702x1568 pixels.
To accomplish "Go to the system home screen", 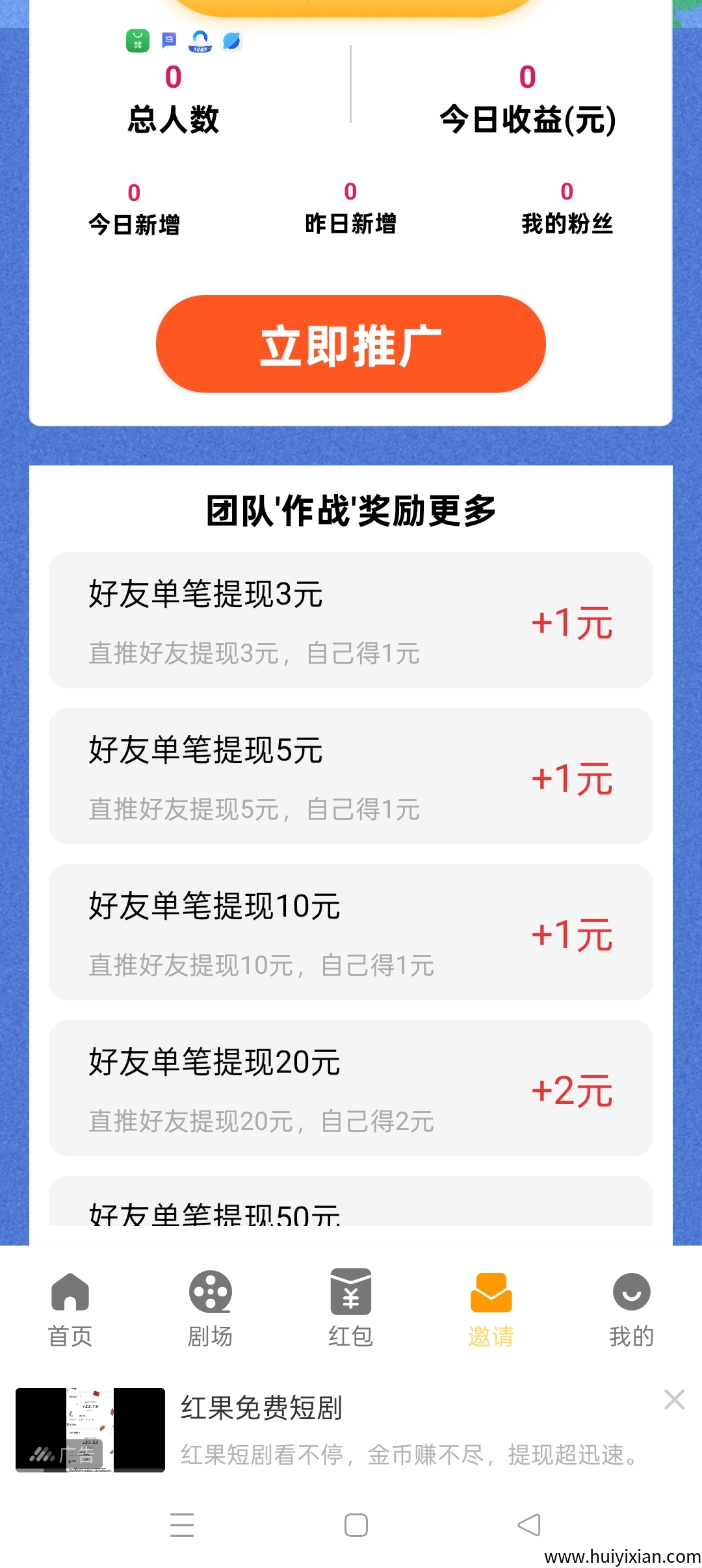I will click(x=356, y=1524).
